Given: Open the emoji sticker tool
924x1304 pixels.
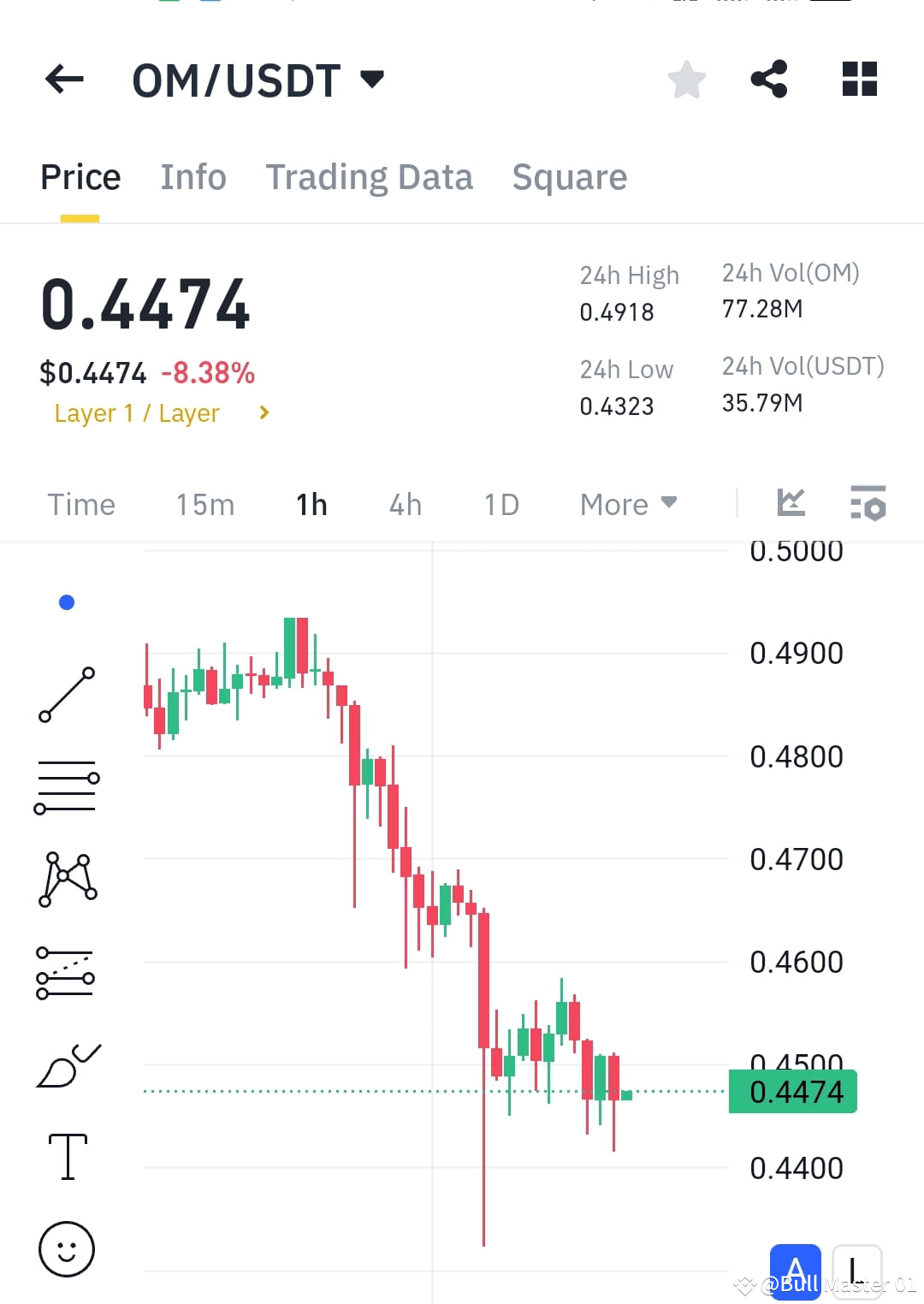Looking at the screenshot, I should coord(66,1249).
